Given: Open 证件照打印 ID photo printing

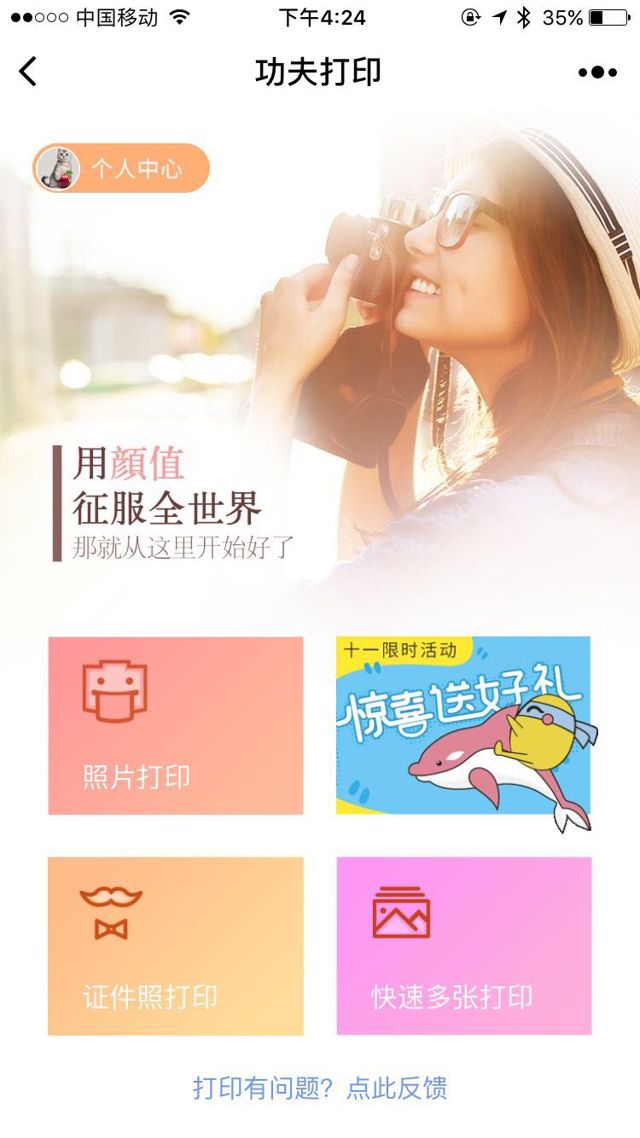Looking at the screenshot, I should click(175, 945).
